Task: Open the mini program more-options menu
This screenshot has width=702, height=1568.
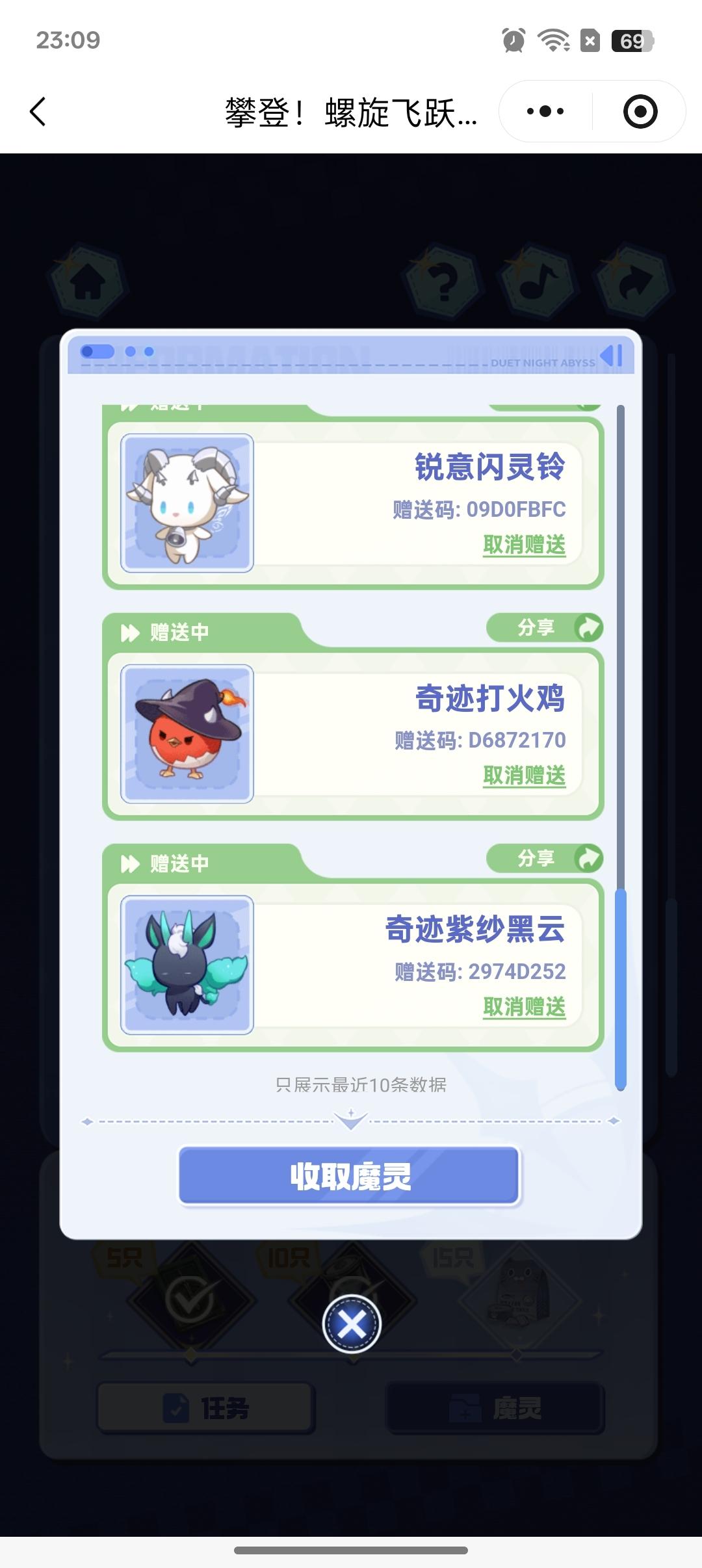Action: point(545,111)
